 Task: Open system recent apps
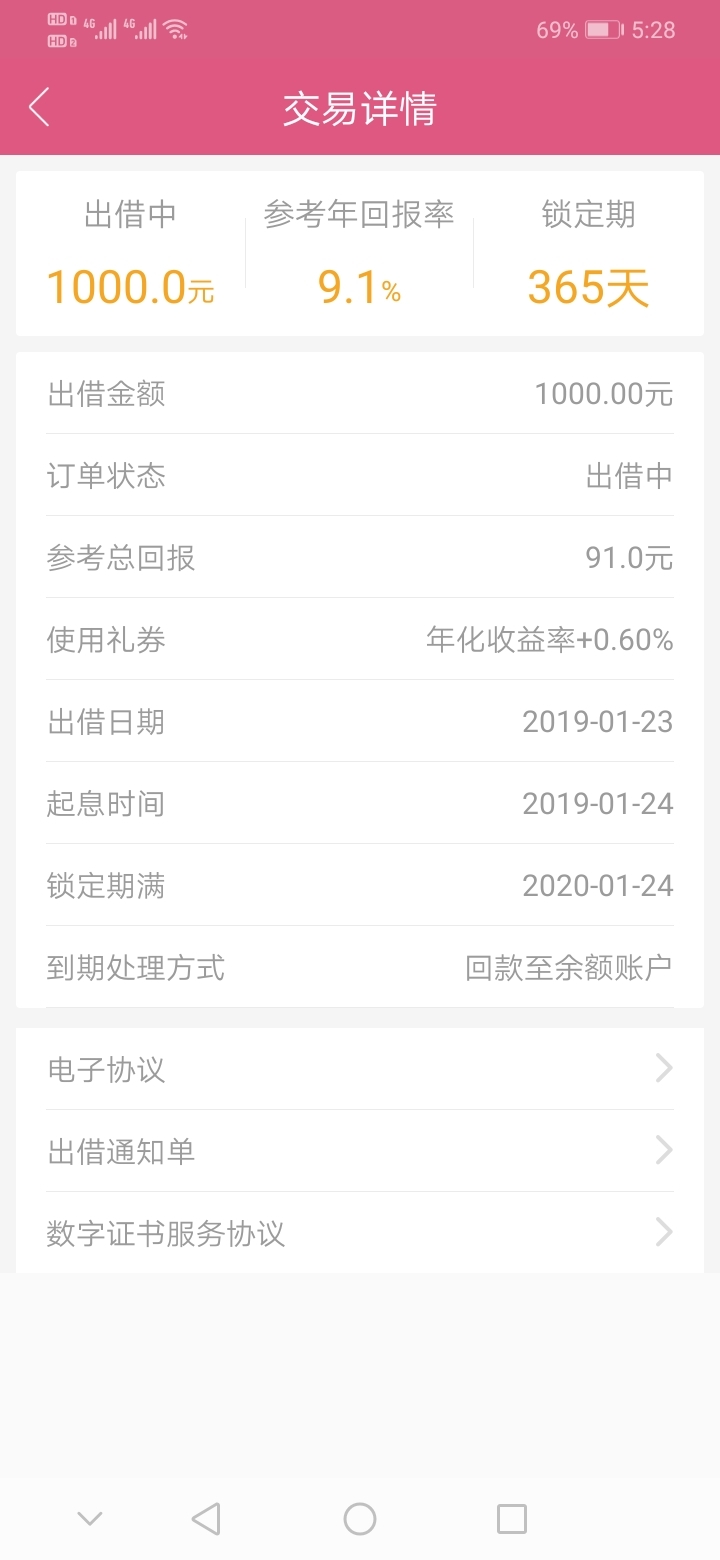511,1519
